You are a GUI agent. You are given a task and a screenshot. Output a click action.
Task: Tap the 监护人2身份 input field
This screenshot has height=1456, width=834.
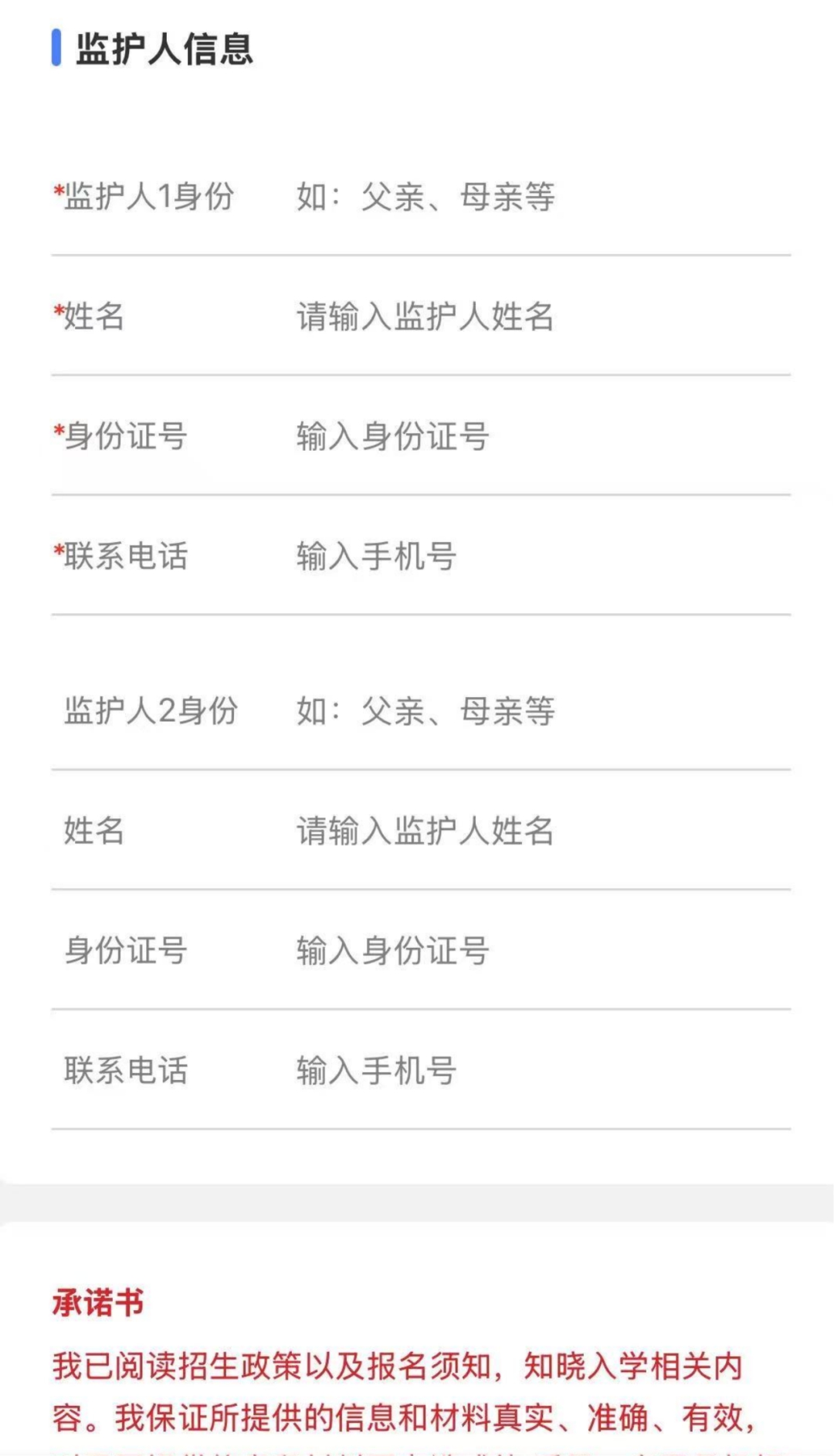543,711
